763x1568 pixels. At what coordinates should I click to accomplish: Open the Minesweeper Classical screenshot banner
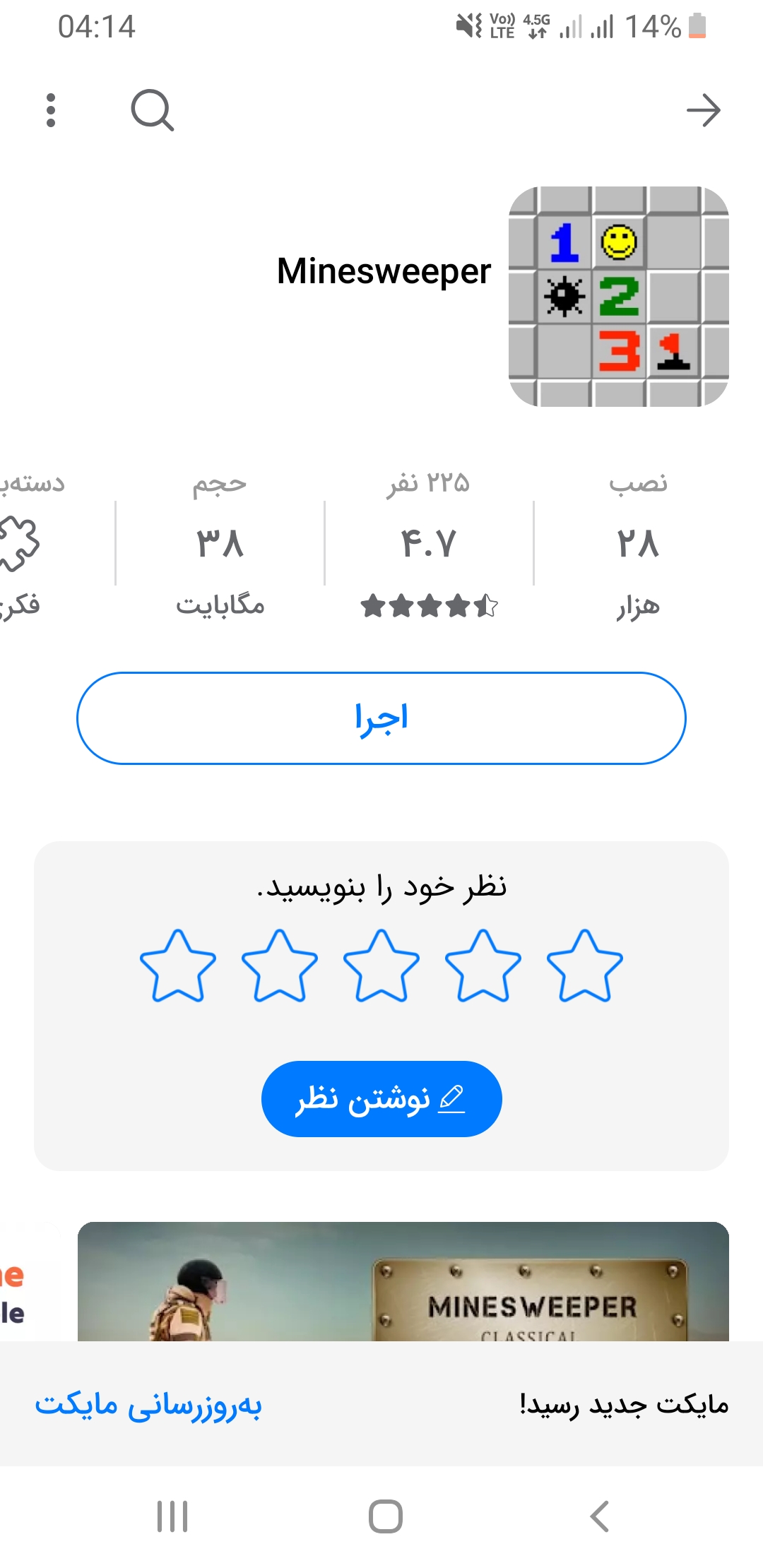click(403, 1281)
